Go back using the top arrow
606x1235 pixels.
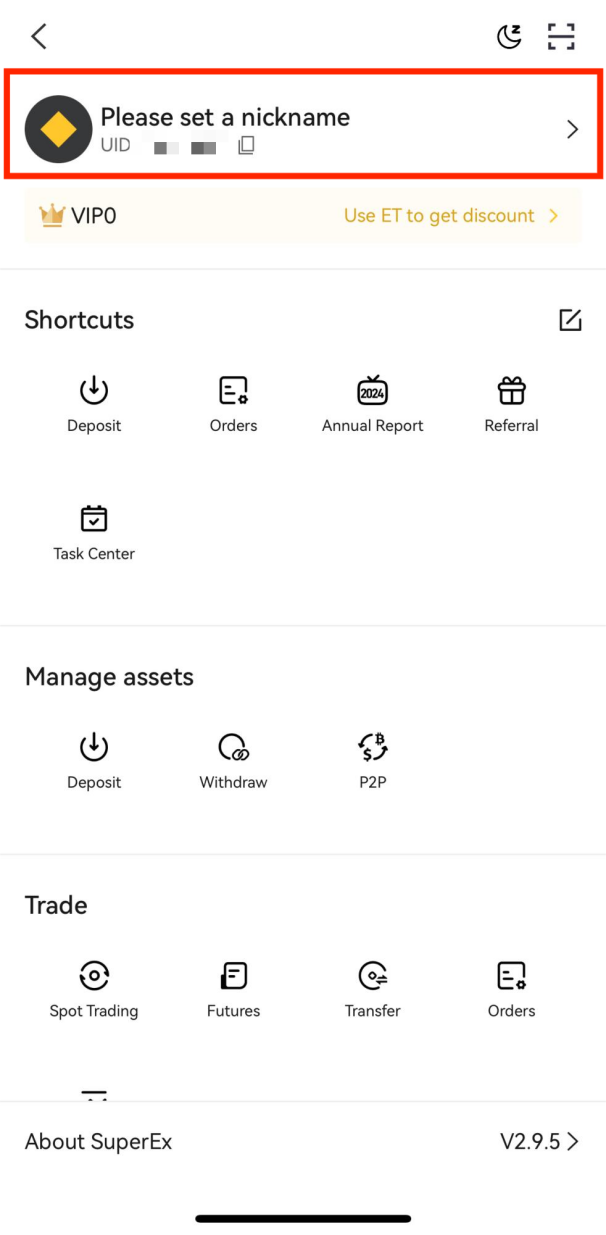click(39, 37)
